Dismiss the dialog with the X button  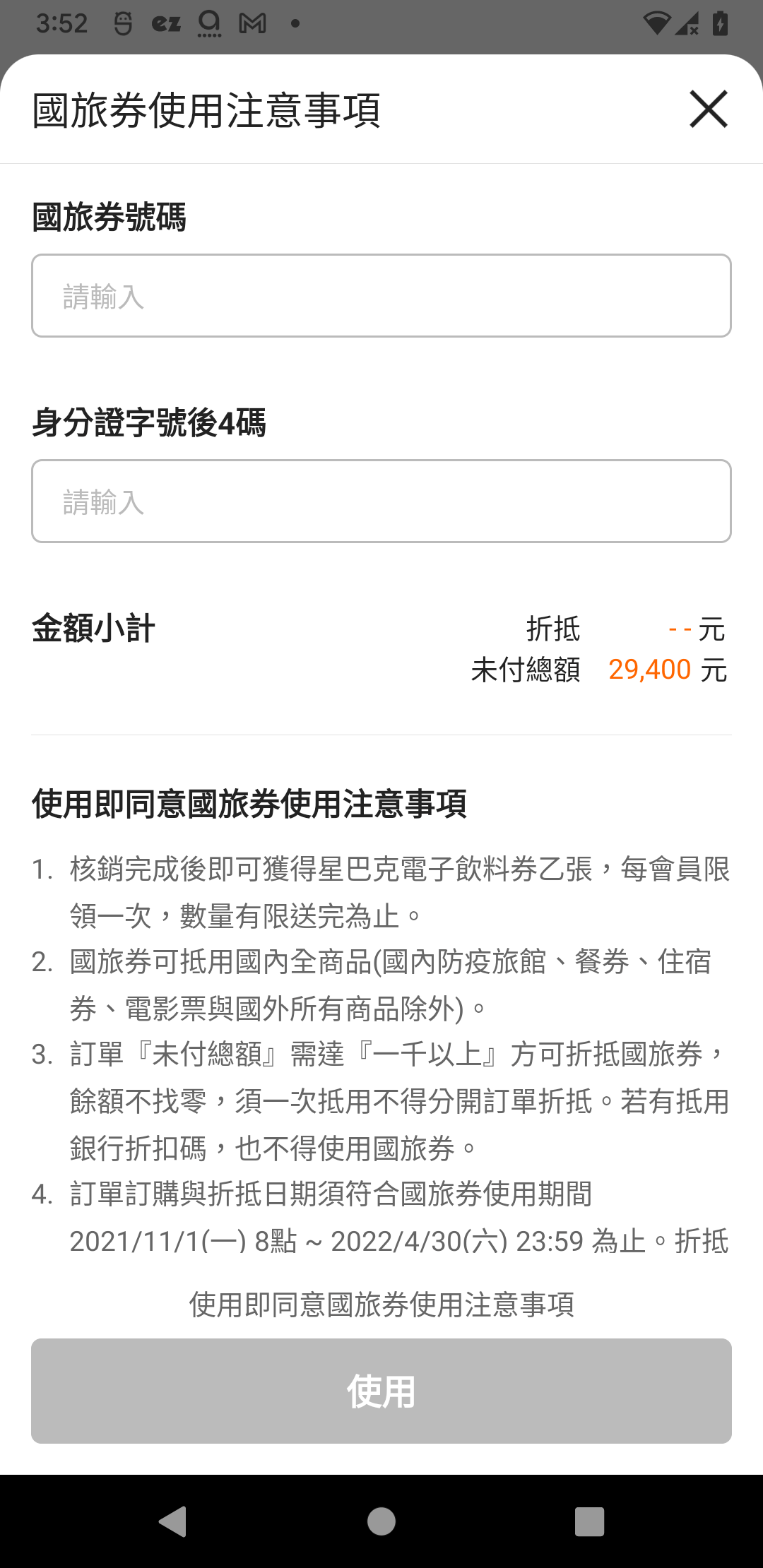(x=707, y=109)
